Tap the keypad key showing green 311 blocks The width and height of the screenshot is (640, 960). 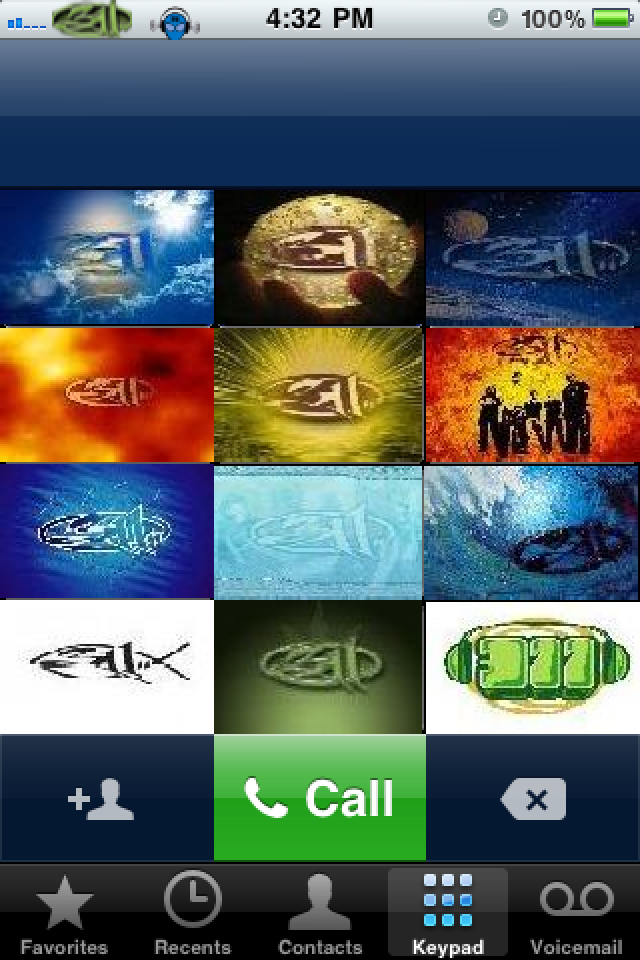click(533, 666)
